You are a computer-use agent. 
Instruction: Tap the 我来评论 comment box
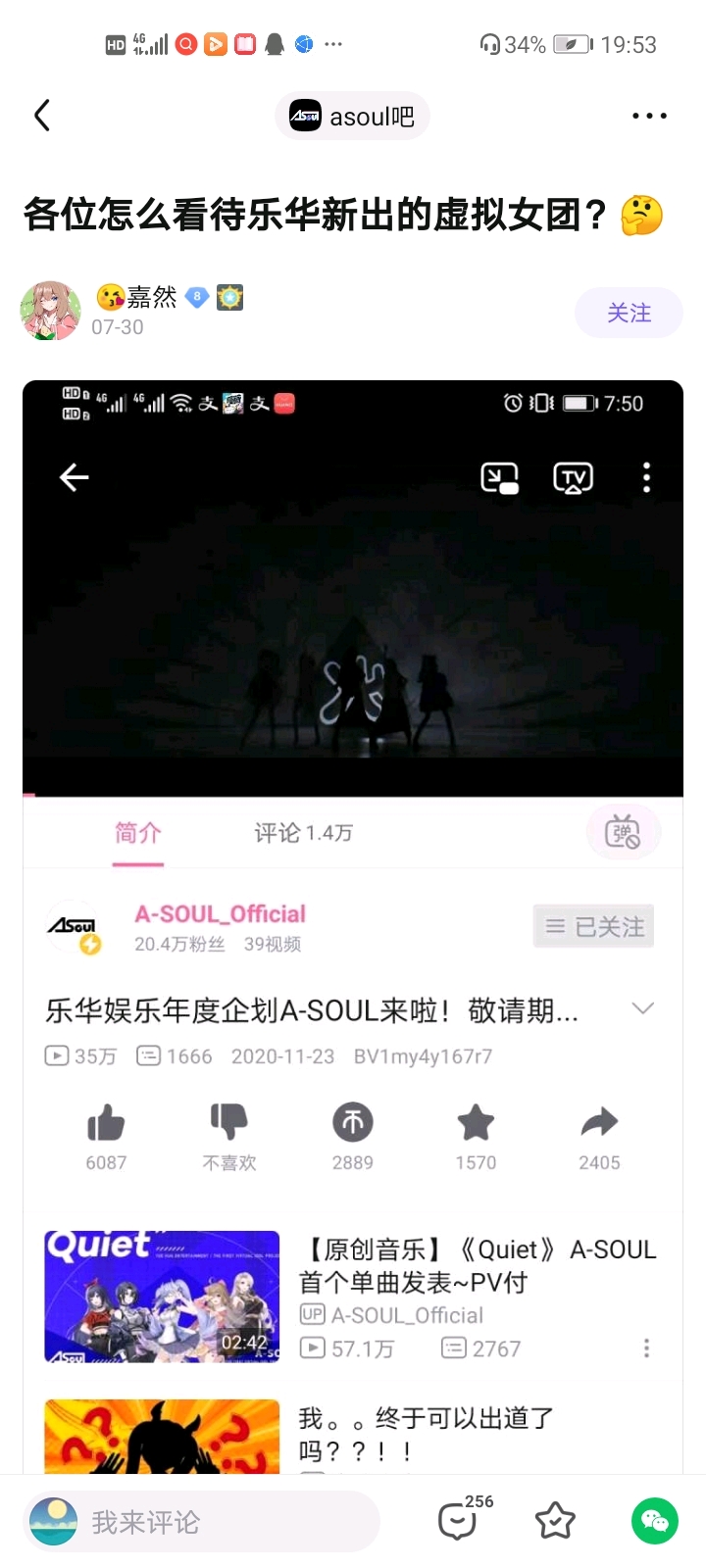[x=201, y=1522]
